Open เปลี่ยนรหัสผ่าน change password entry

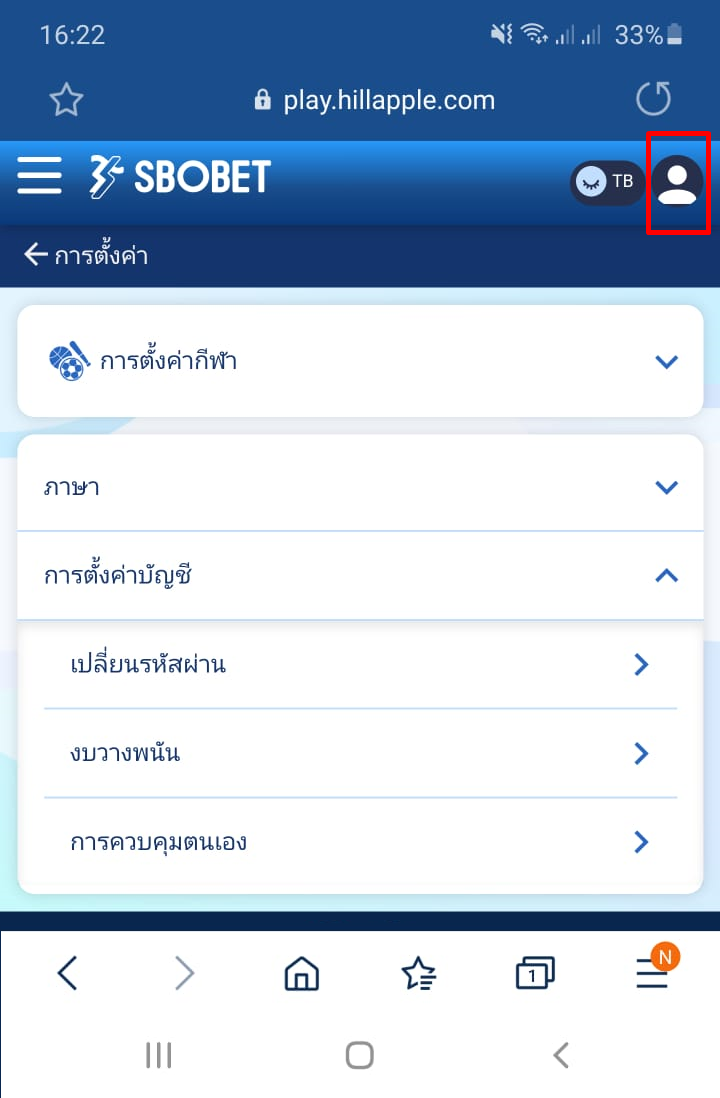point(360,664)
